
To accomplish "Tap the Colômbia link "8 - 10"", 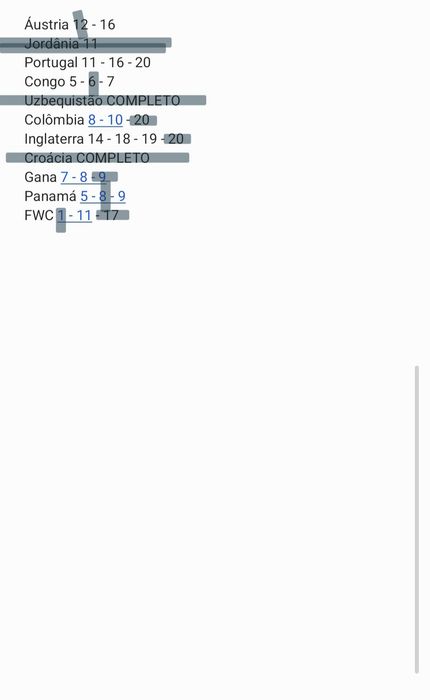I will click(x=105, y=120).
